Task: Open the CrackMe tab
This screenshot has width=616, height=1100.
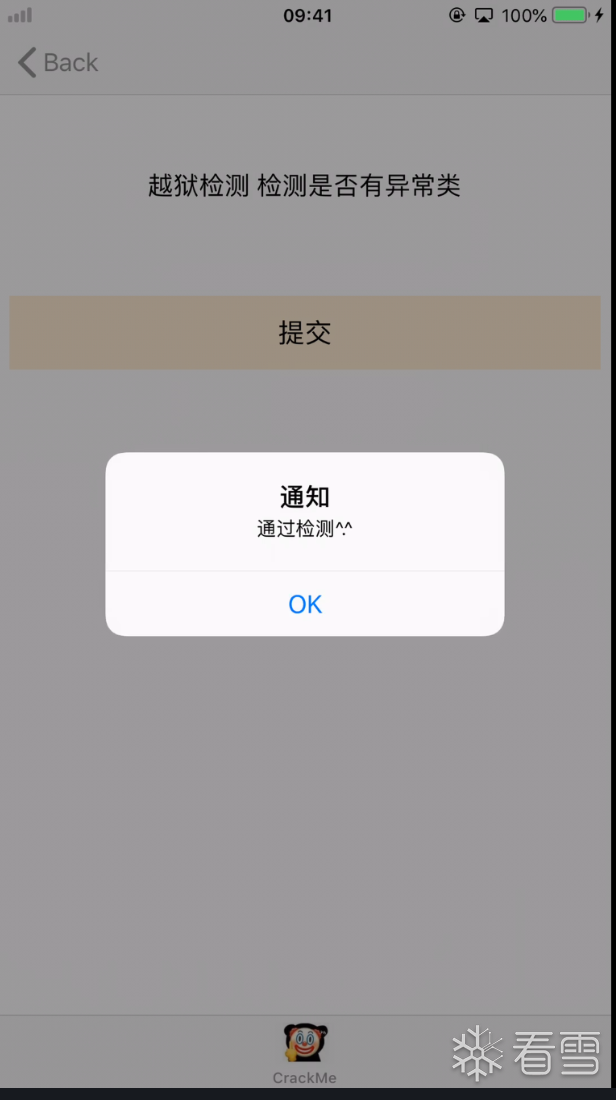Action: pyautogui.click(x=304, y=1053)
